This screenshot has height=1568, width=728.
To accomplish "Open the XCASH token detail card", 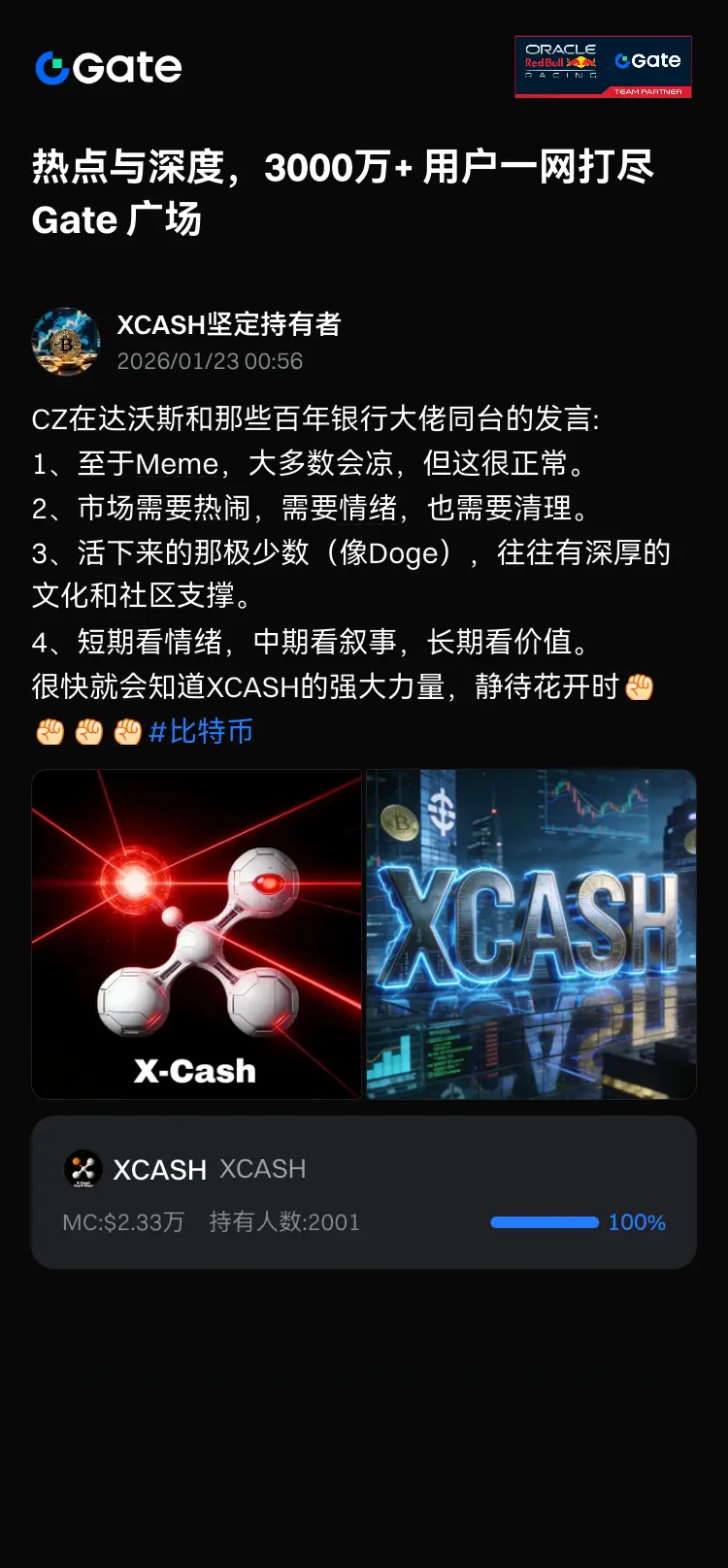I will pyautogui.click(x=364, y=1191).
